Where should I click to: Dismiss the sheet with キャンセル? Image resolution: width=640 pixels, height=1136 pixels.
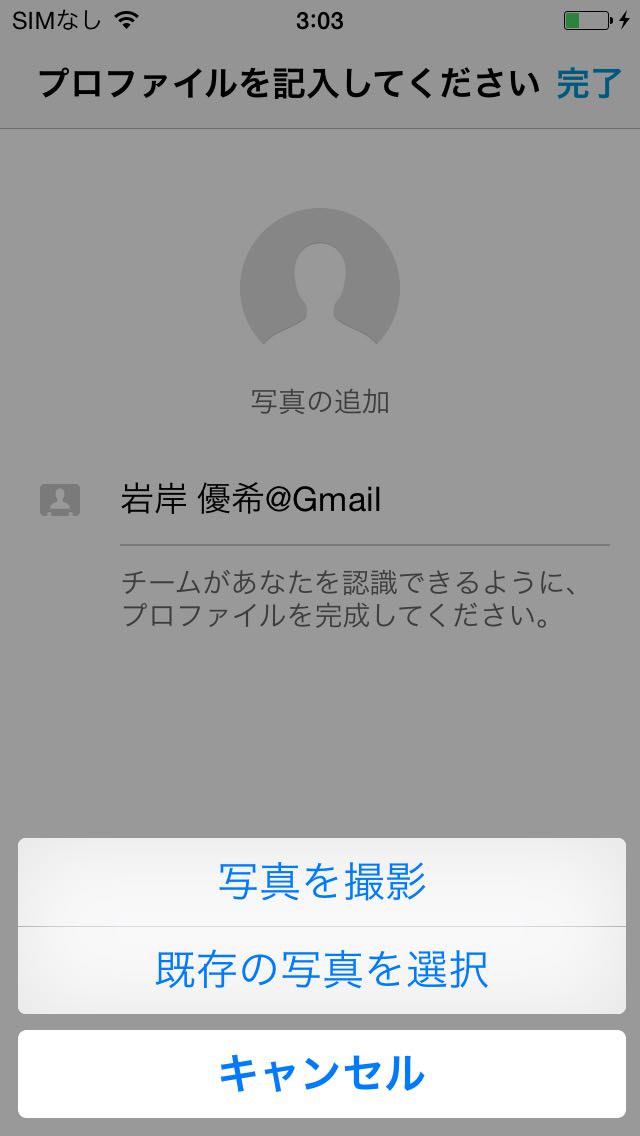[321, 1074]
